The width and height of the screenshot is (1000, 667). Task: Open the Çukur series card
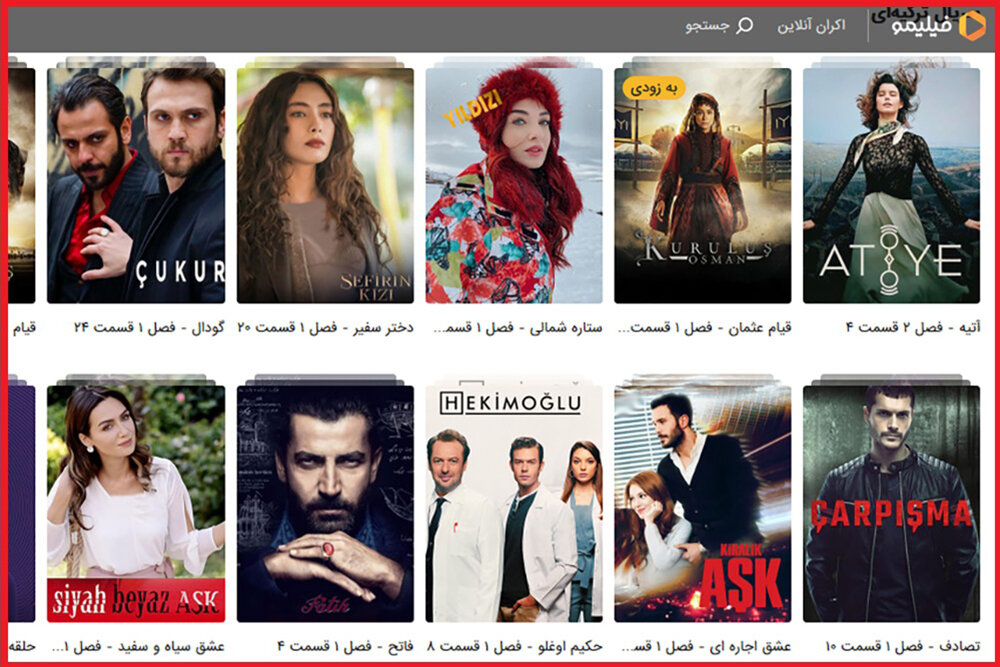click(x=136, y=185)
